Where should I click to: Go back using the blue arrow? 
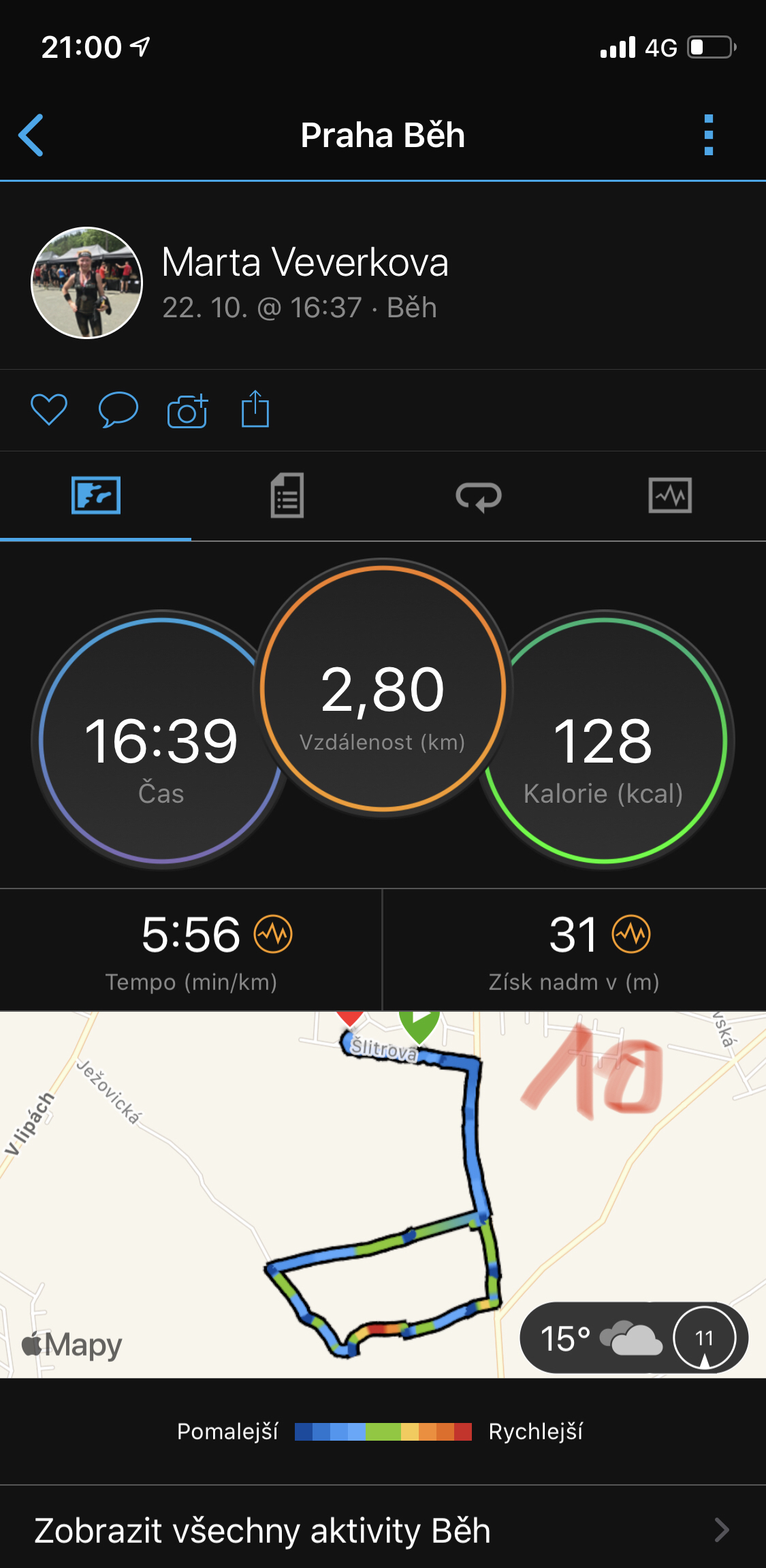31,135
